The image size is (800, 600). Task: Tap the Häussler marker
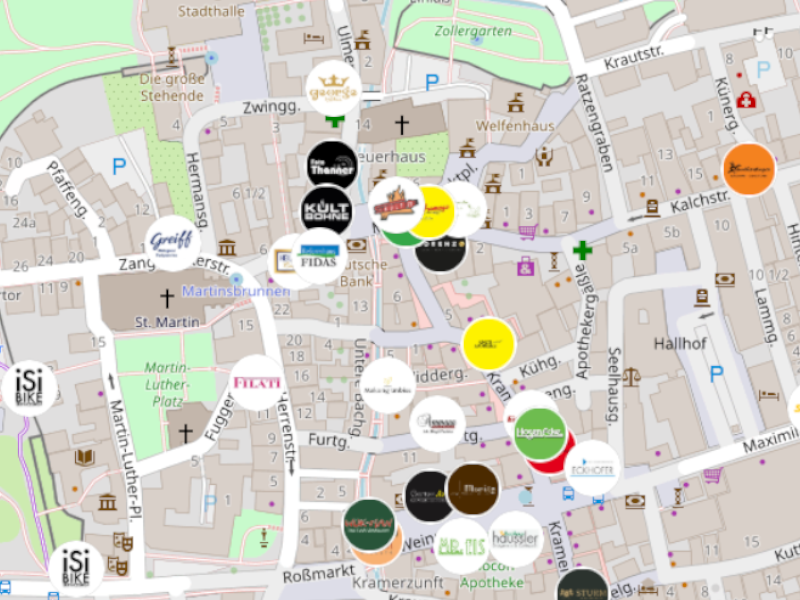click(515, 539)
